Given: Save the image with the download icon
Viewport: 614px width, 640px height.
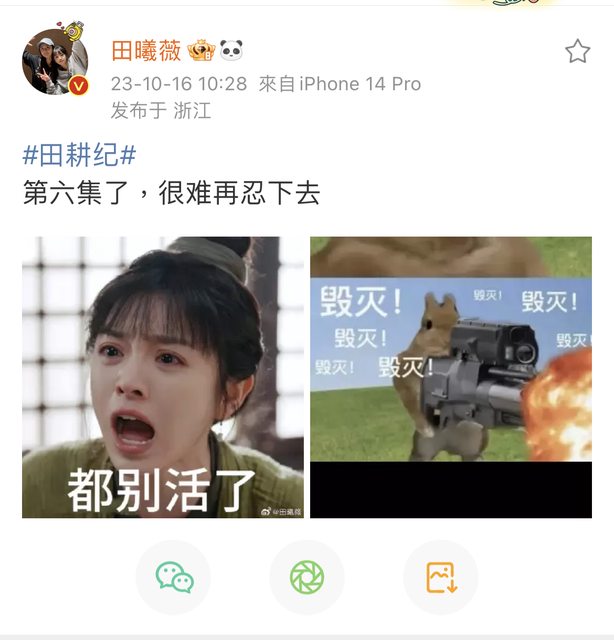Looking at the screenshot, I should [x=440, y=577].
